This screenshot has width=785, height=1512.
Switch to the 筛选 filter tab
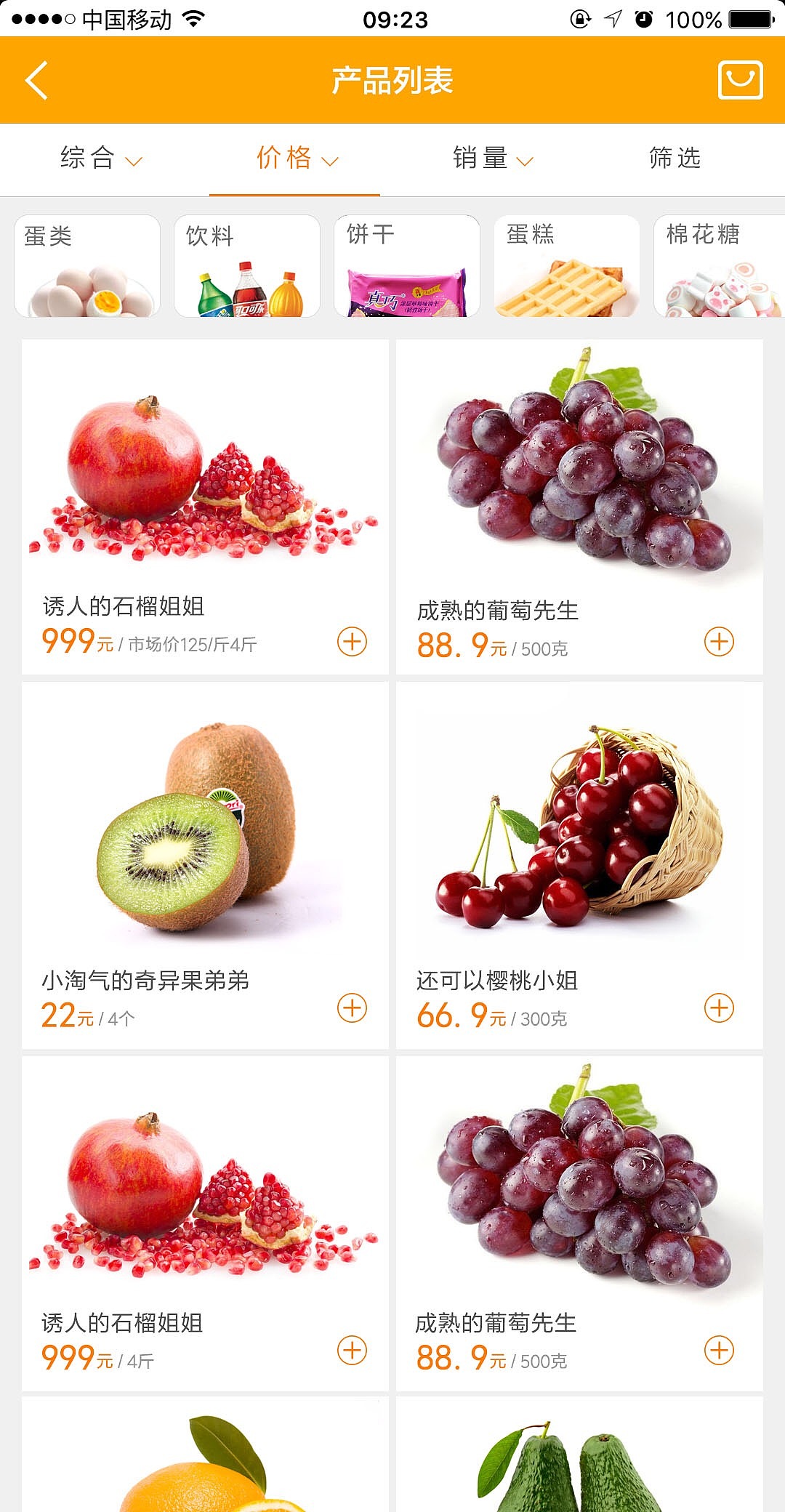point(676,158)
